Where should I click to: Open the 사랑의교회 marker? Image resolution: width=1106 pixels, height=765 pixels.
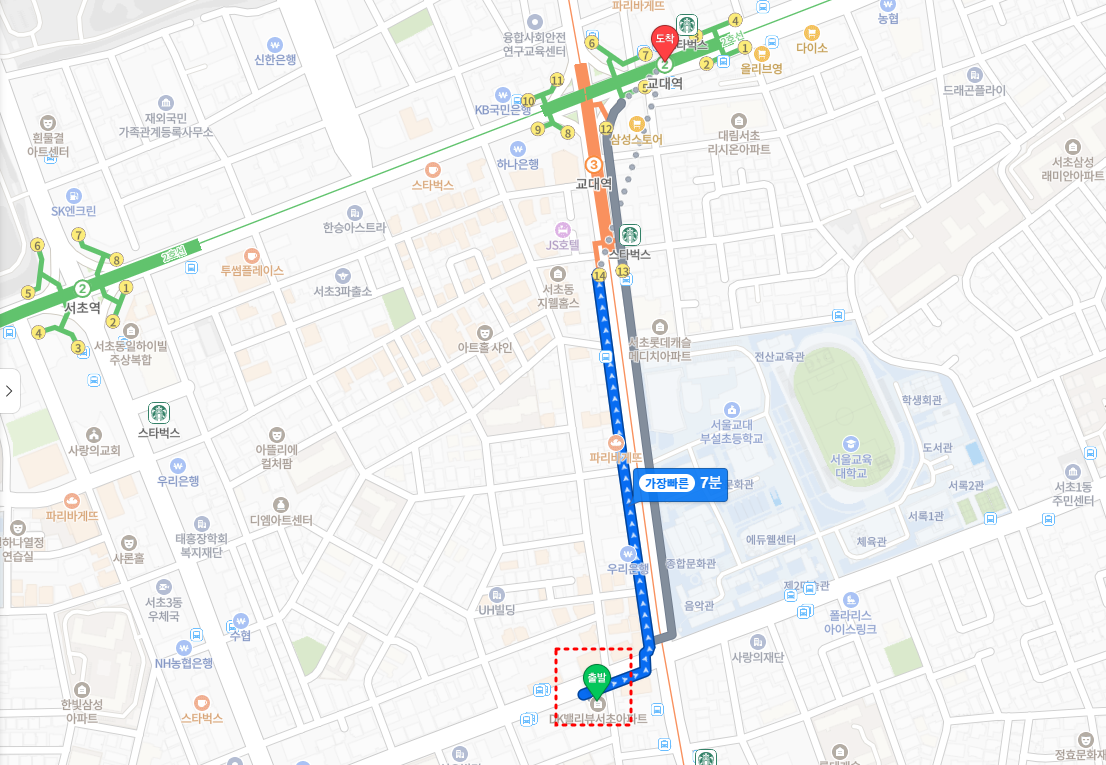94,434
